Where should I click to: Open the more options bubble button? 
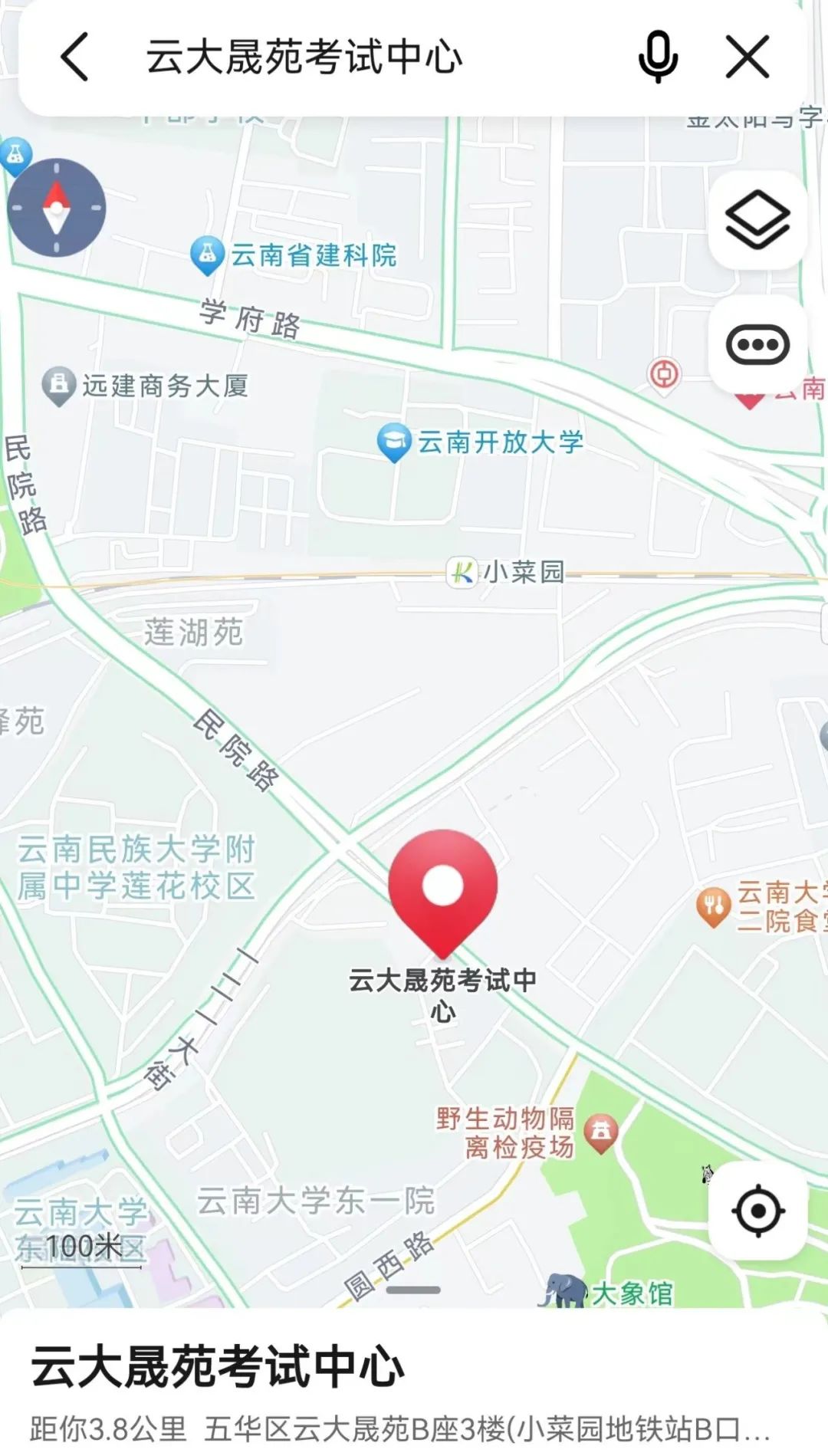pyautogui.click(x=757, y=345)
